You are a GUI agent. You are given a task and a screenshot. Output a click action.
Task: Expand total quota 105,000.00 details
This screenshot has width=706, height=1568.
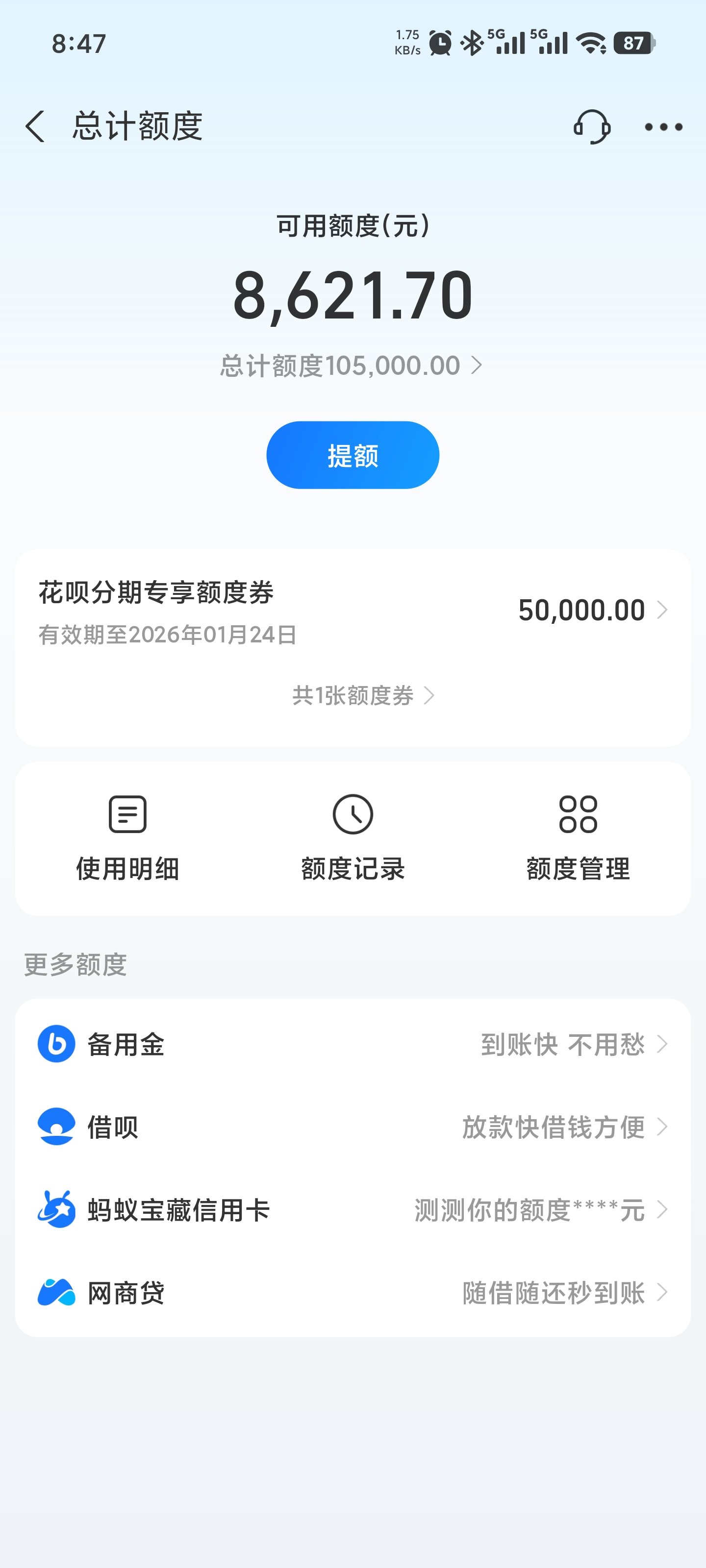(352, 364)
